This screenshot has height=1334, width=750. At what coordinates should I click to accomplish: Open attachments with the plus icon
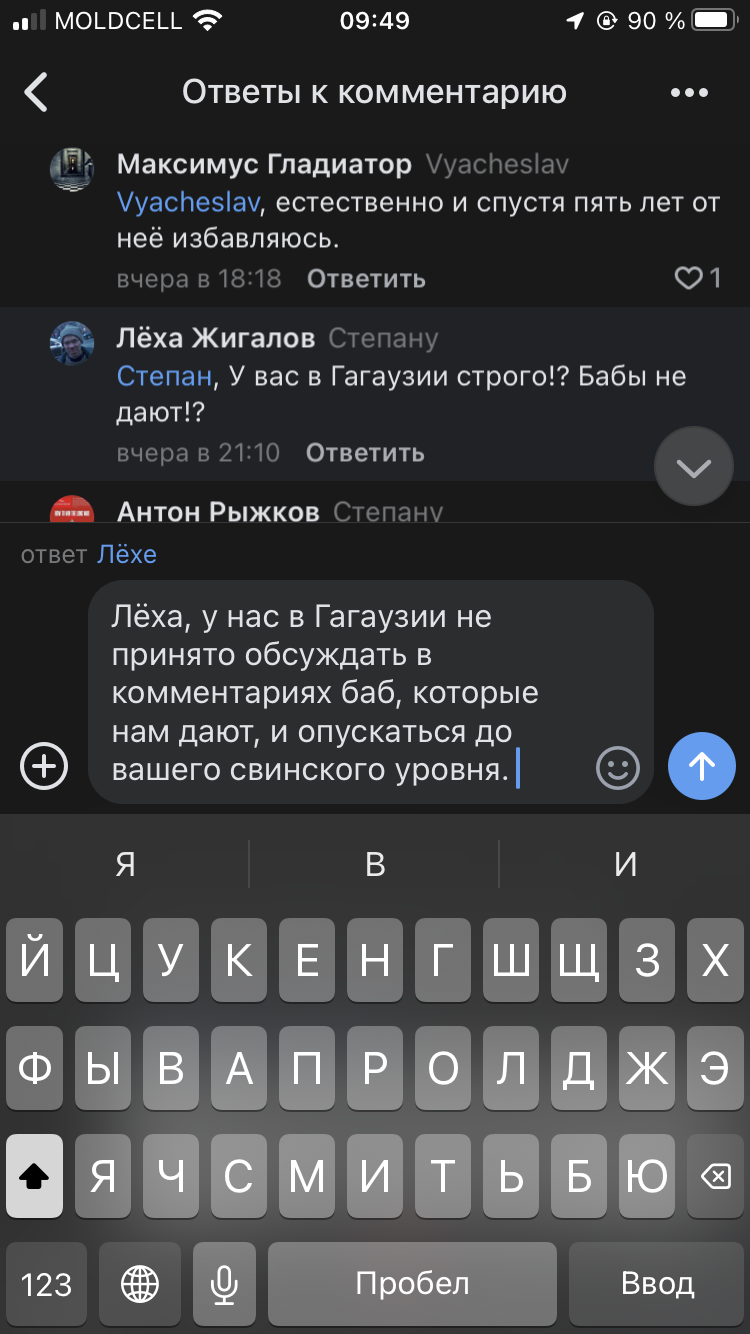click(x=44, y=767)
